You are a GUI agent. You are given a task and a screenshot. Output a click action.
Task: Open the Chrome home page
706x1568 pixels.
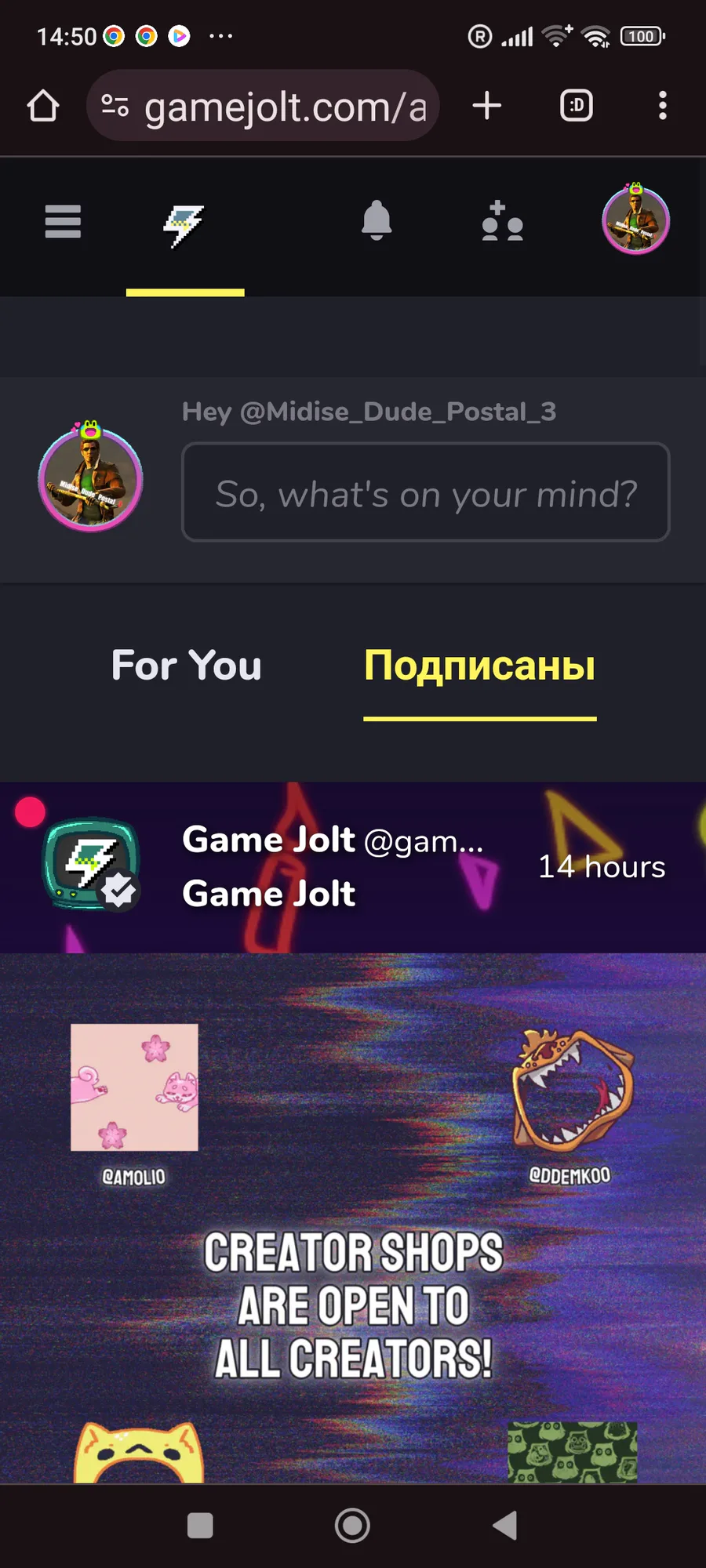43,106
